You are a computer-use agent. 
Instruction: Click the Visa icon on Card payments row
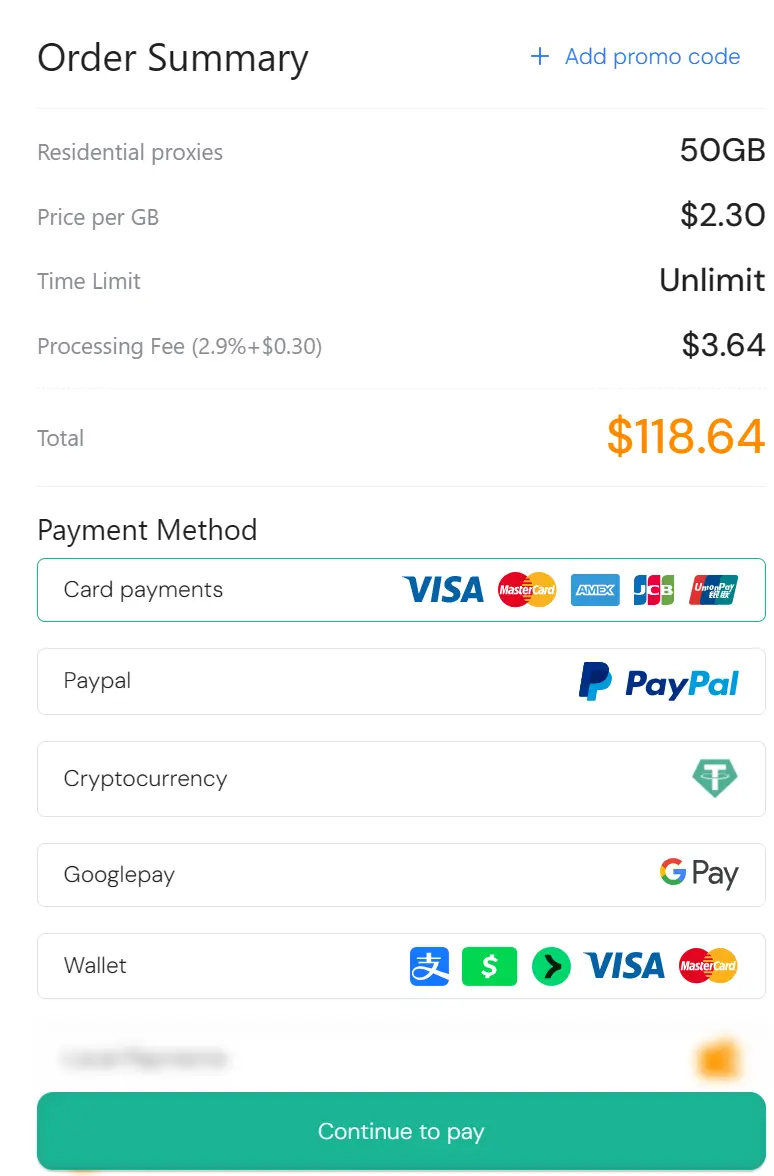tap(442, 590)
